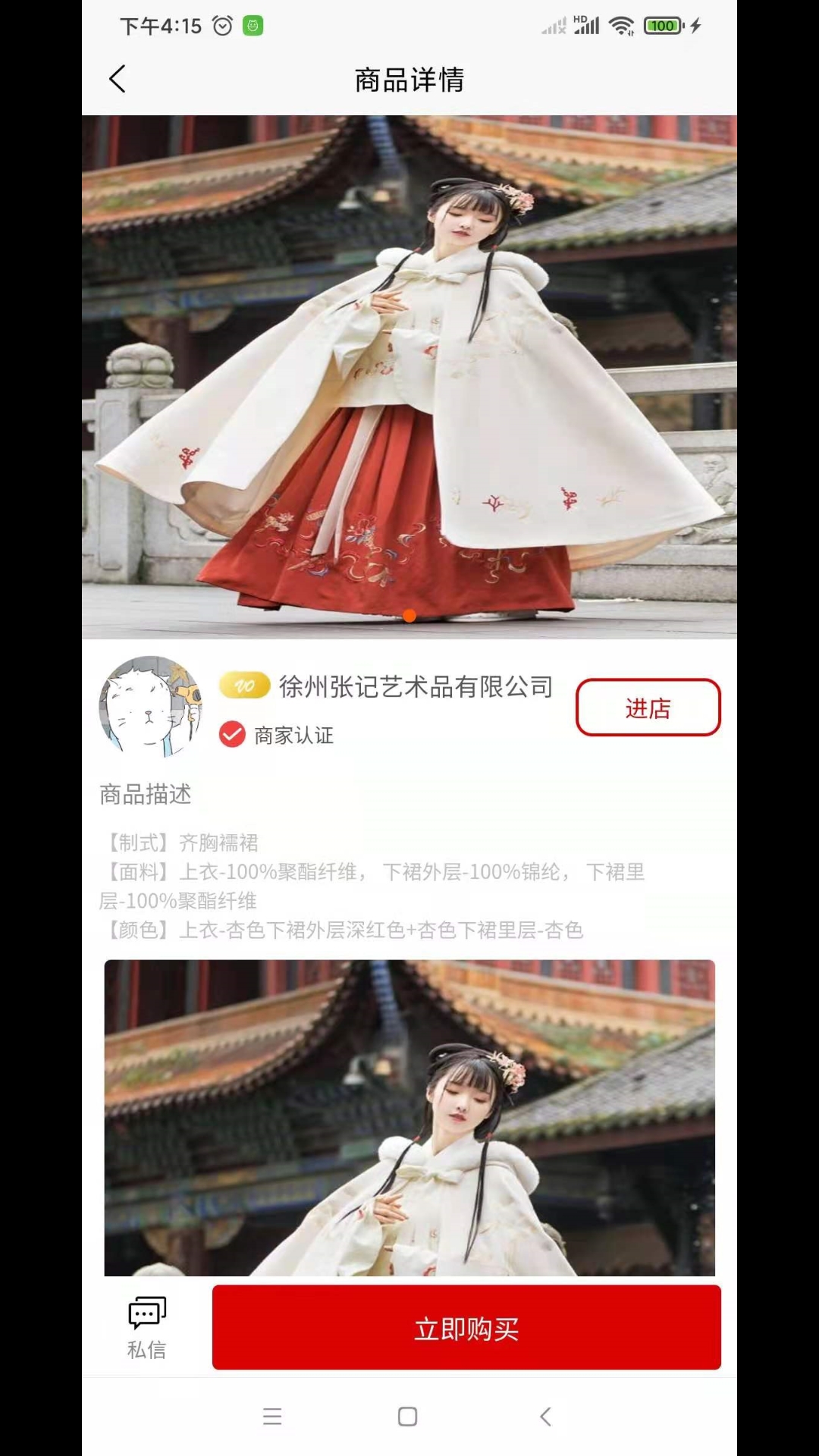Screen dimensions: 819x1456
Task: Tap the alarm clock icon in status bar
Action: tap(221, 25)
